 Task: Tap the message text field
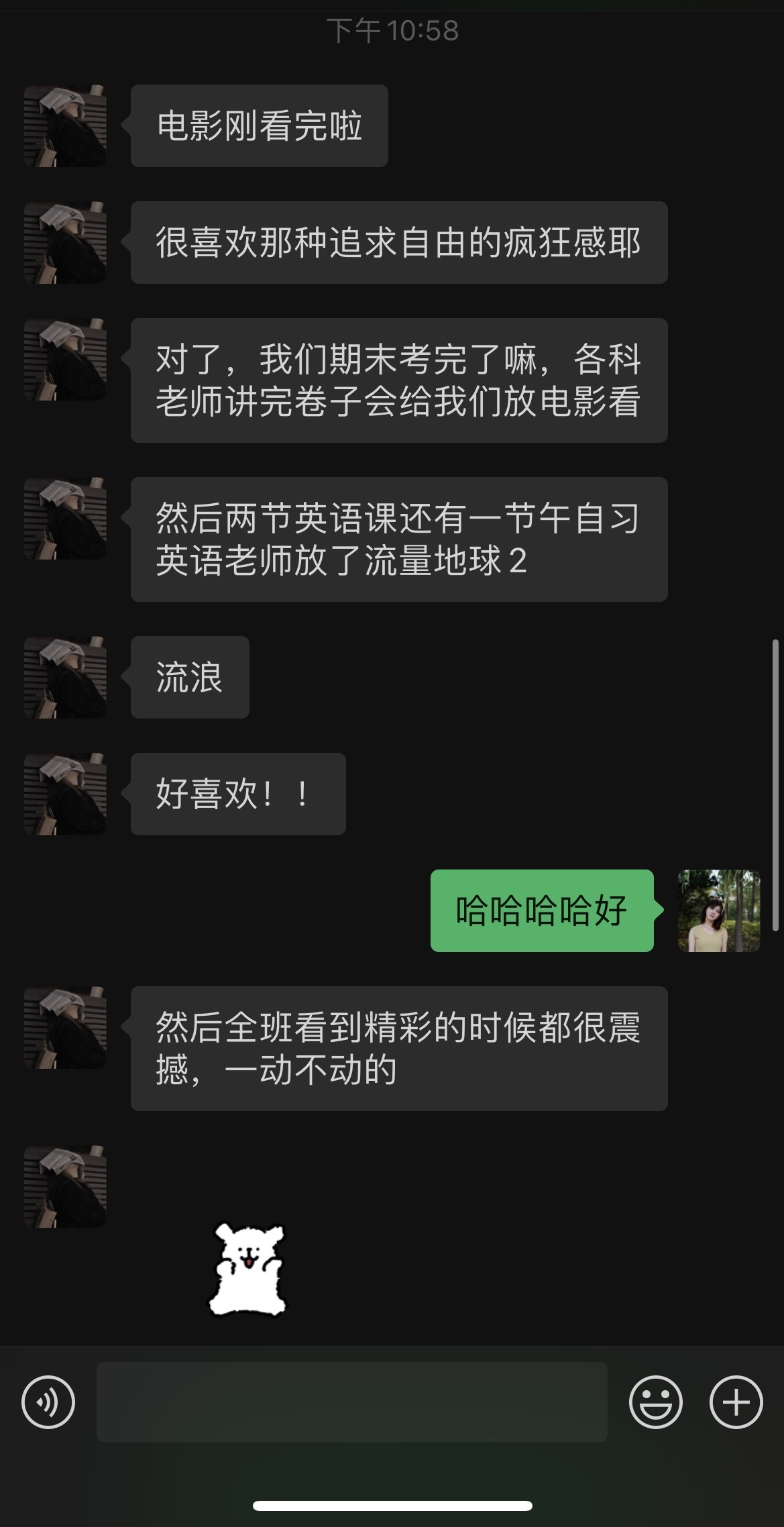pyautogui.click(x=351, y=1402)
